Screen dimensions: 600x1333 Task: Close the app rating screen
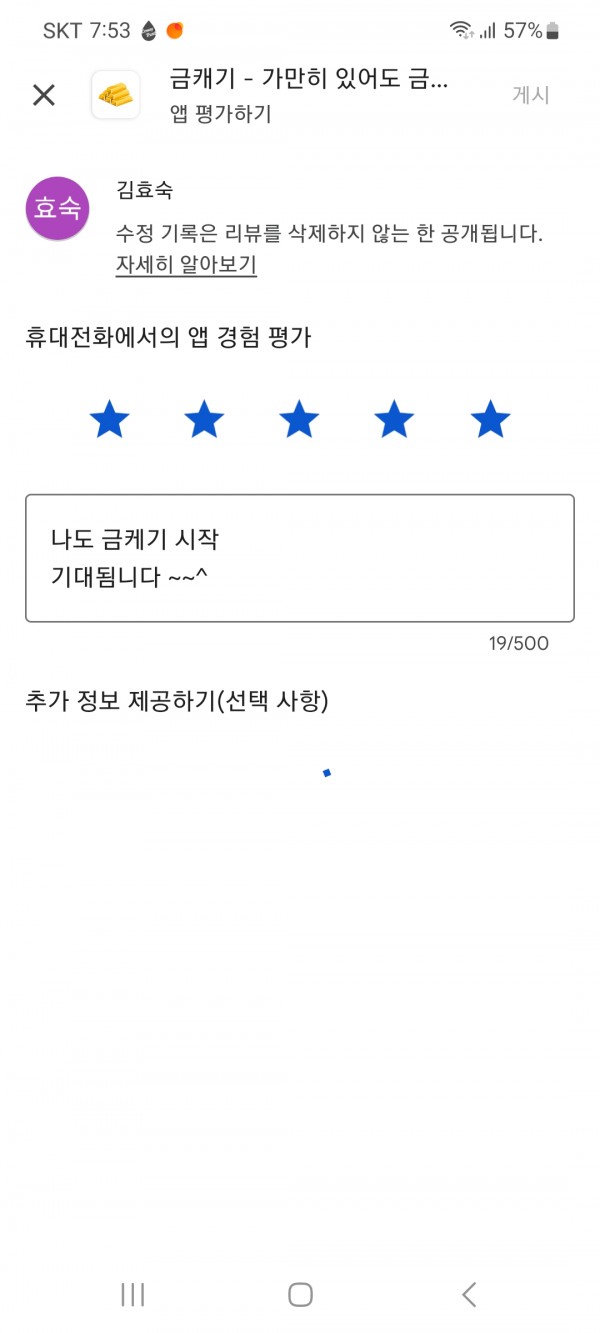click(x=43, y=95)
